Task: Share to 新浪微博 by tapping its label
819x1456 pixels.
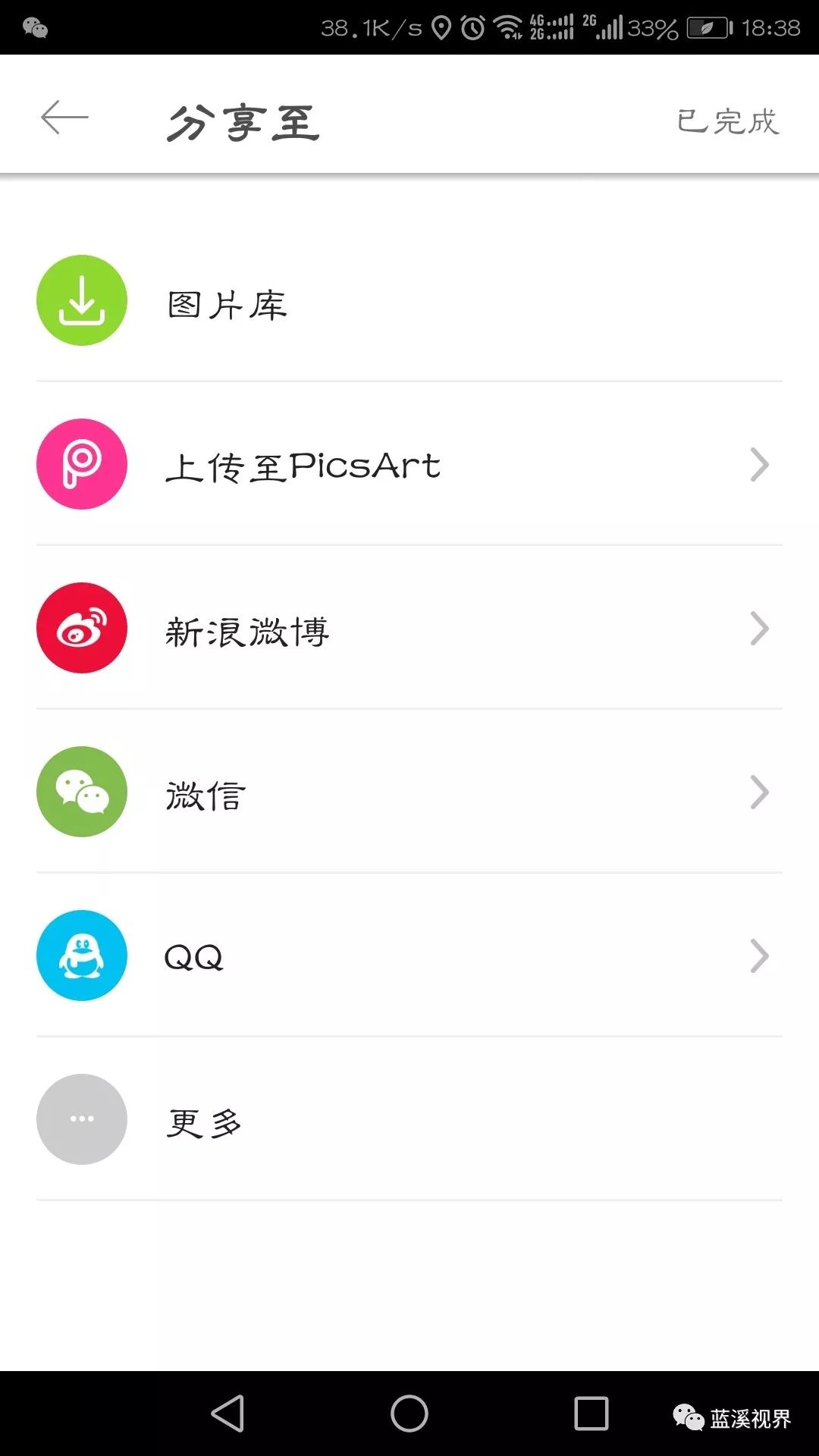Action: click(x=246, y=631)
